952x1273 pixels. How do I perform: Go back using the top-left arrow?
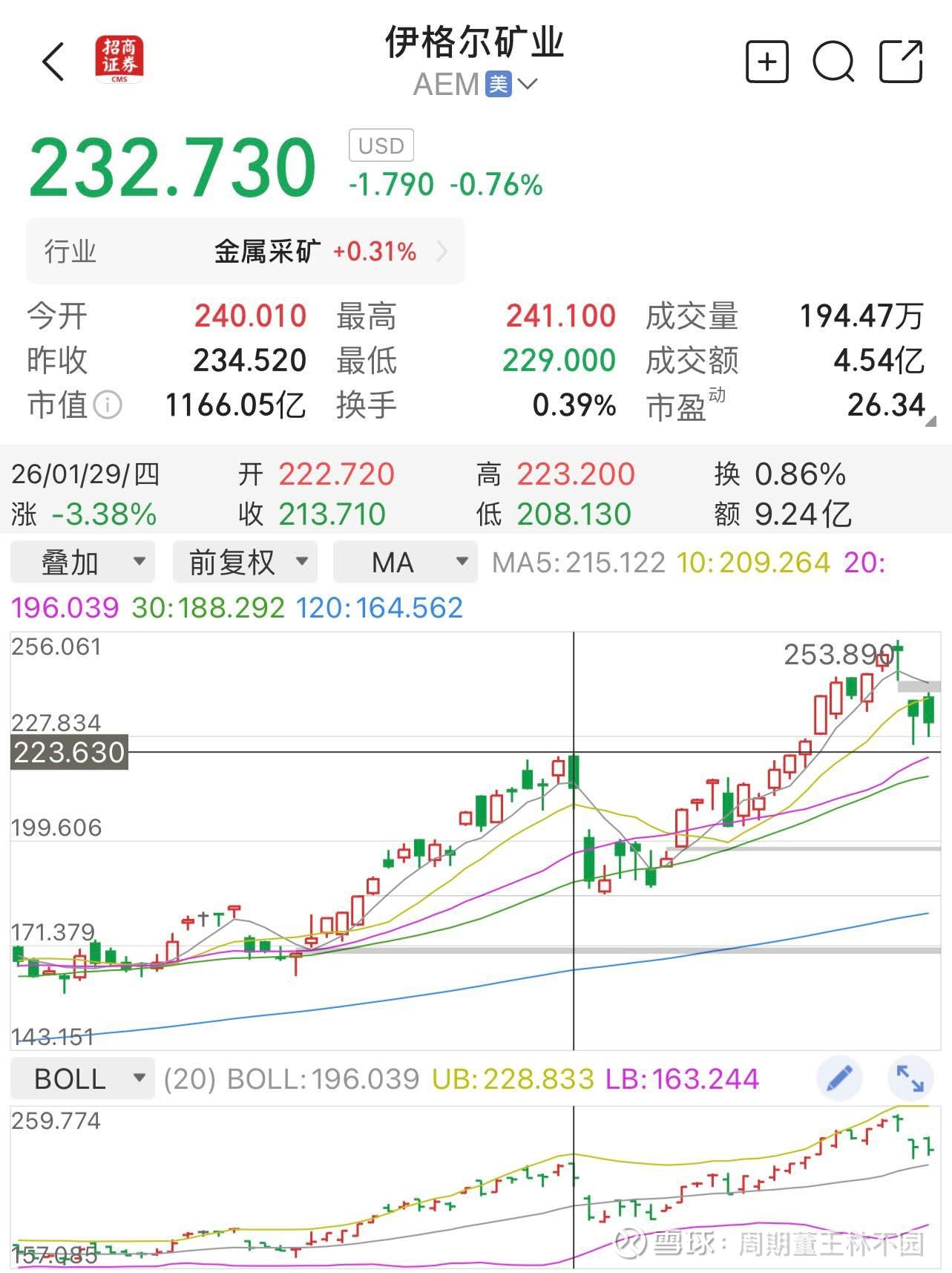(x=53, y=62)
